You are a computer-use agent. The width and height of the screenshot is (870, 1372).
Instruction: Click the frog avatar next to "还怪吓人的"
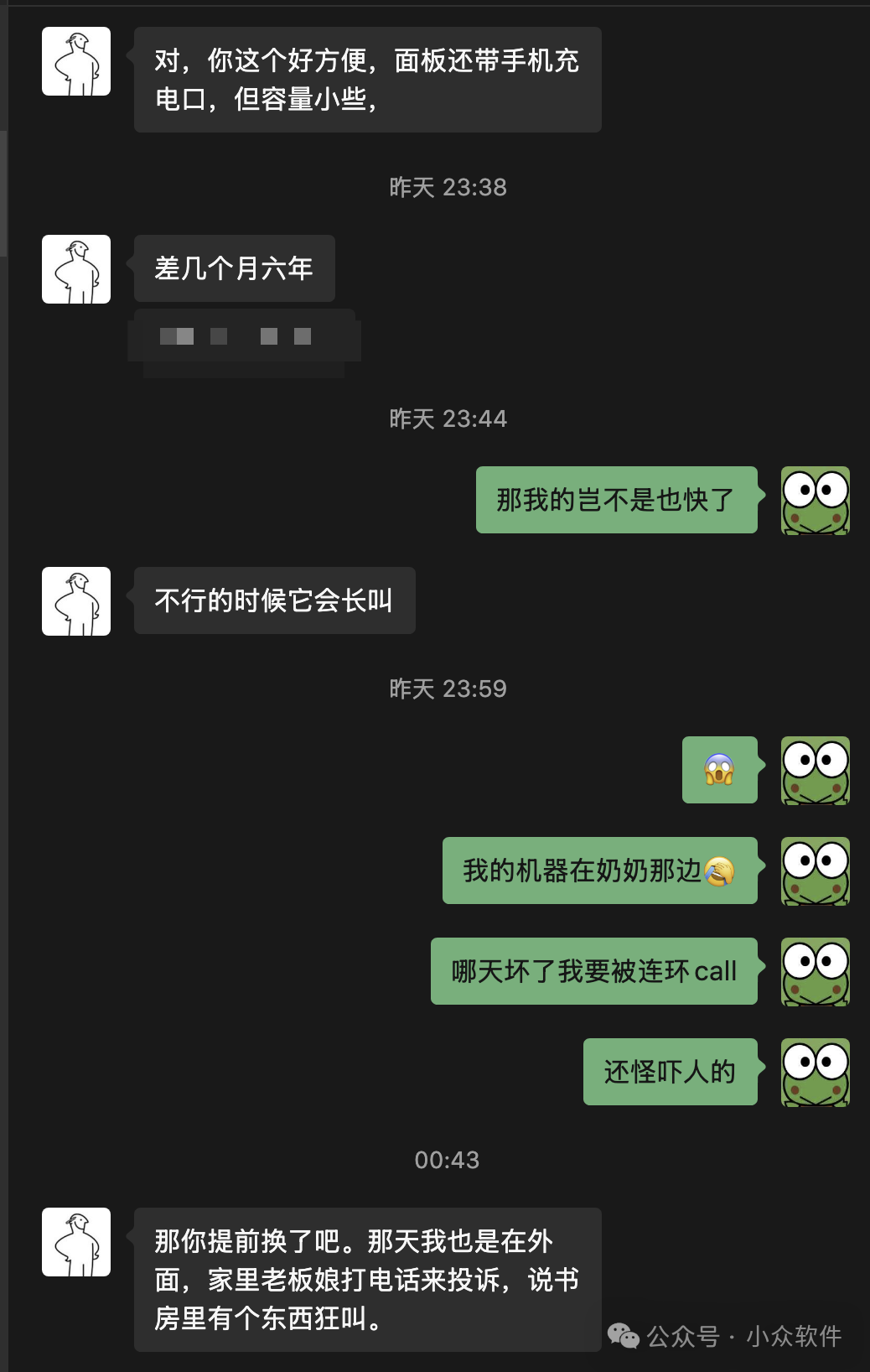[814, 1072]
